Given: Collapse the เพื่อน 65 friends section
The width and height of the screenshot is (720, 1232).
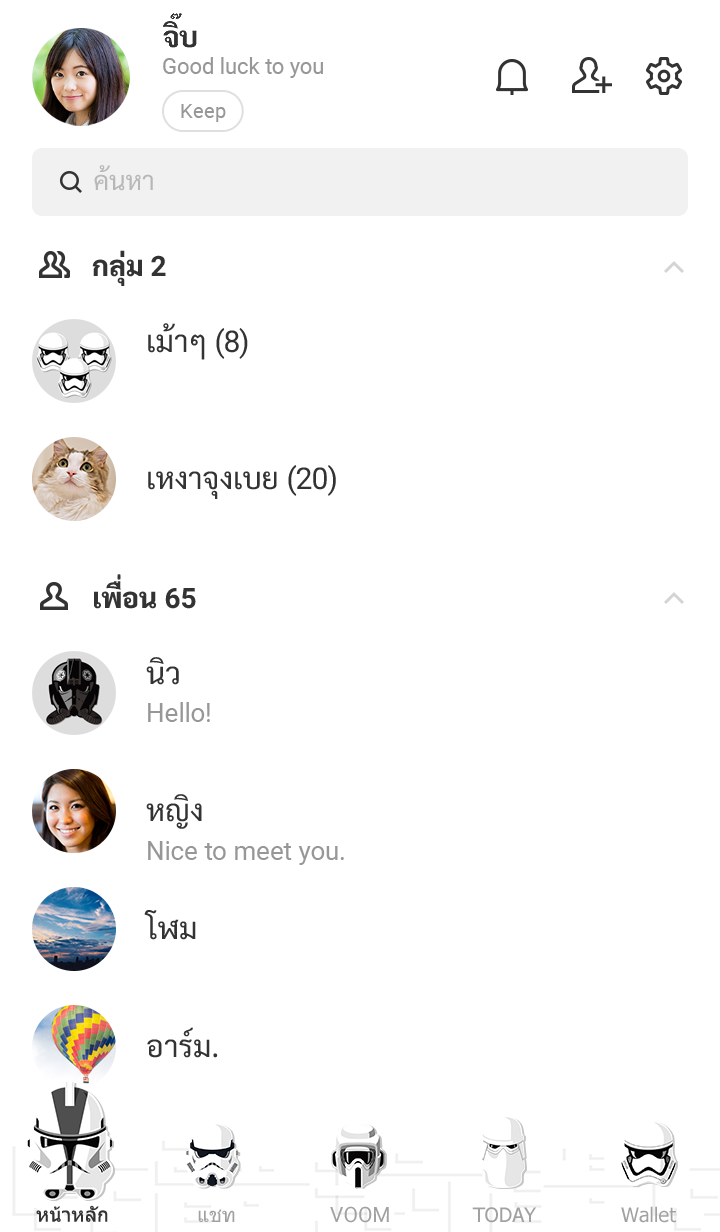Looking at the screenshot, I should [674, 598].
